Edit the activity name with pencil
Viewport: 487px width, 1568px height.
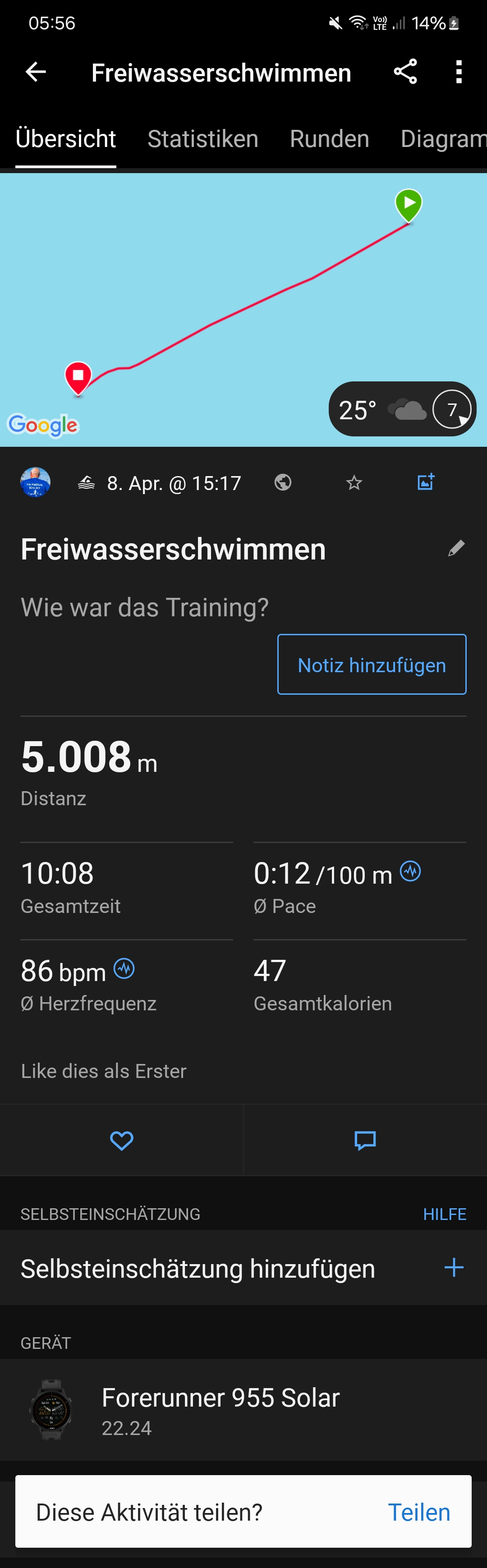(456, 548)
